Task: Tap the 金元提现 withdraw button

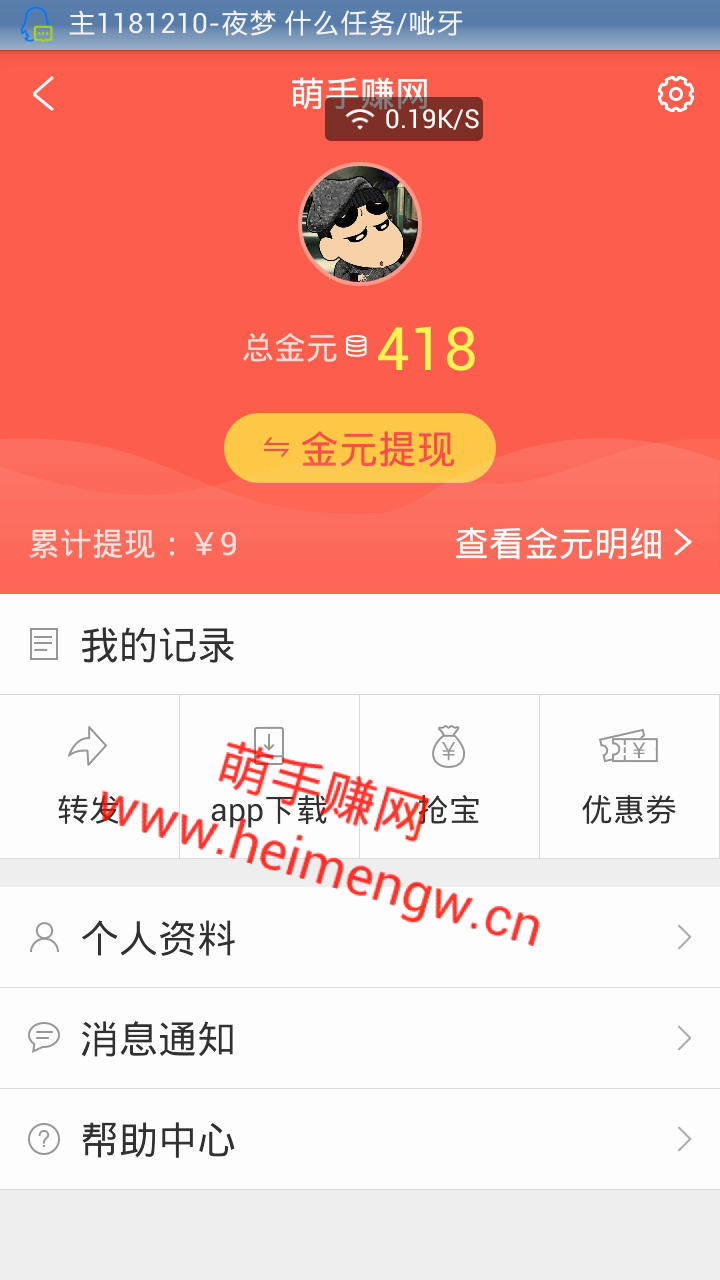Action: (360, 449)
